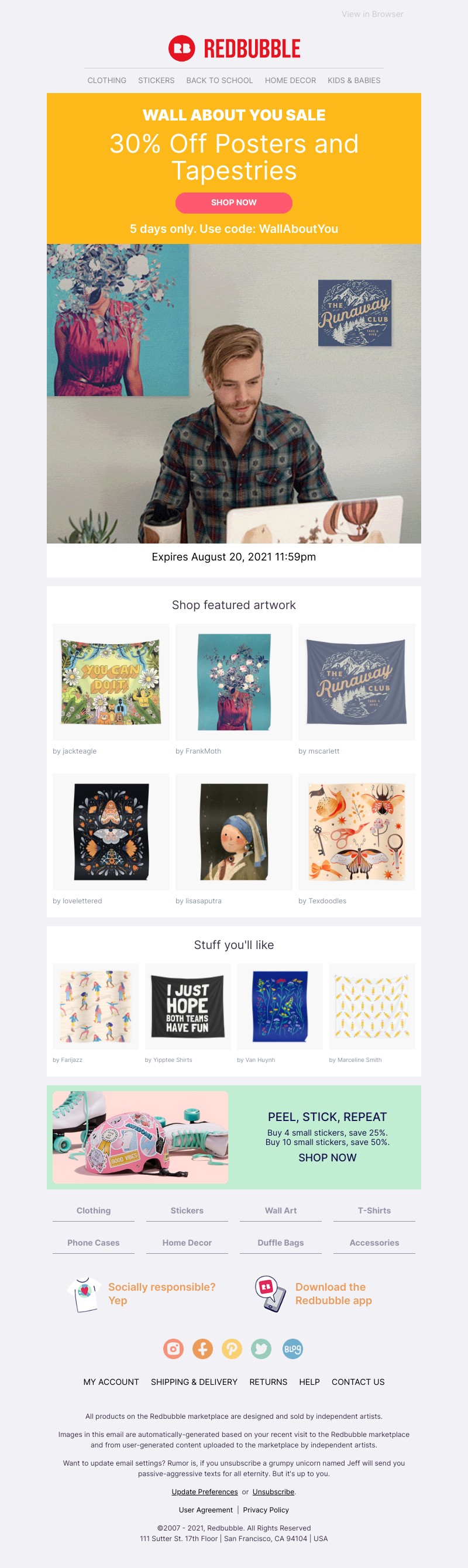Browse Duffle Bags
This screenshot has height=1568, width=468.
click(x=281, y=1242)
